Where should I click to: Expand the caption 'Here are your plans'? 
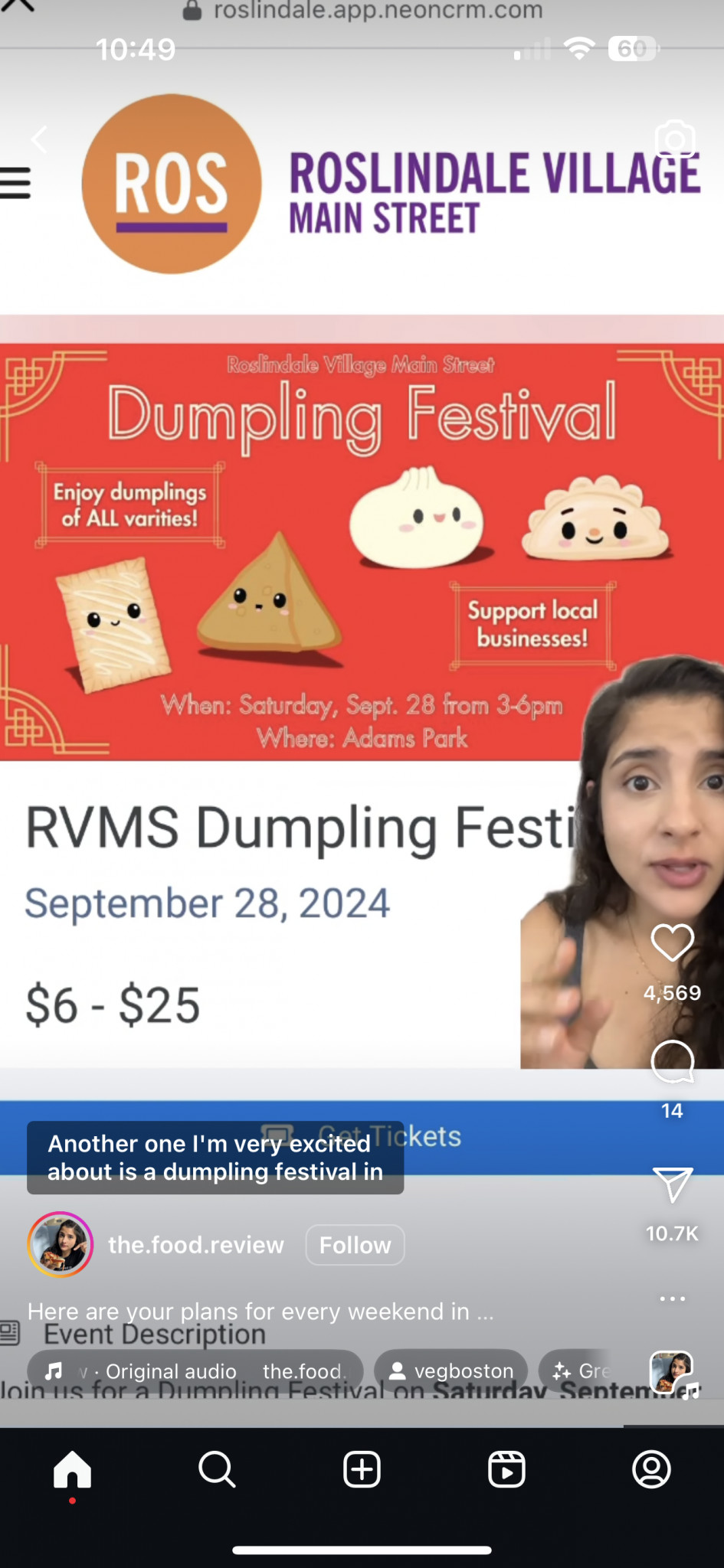click(260, 1312)
